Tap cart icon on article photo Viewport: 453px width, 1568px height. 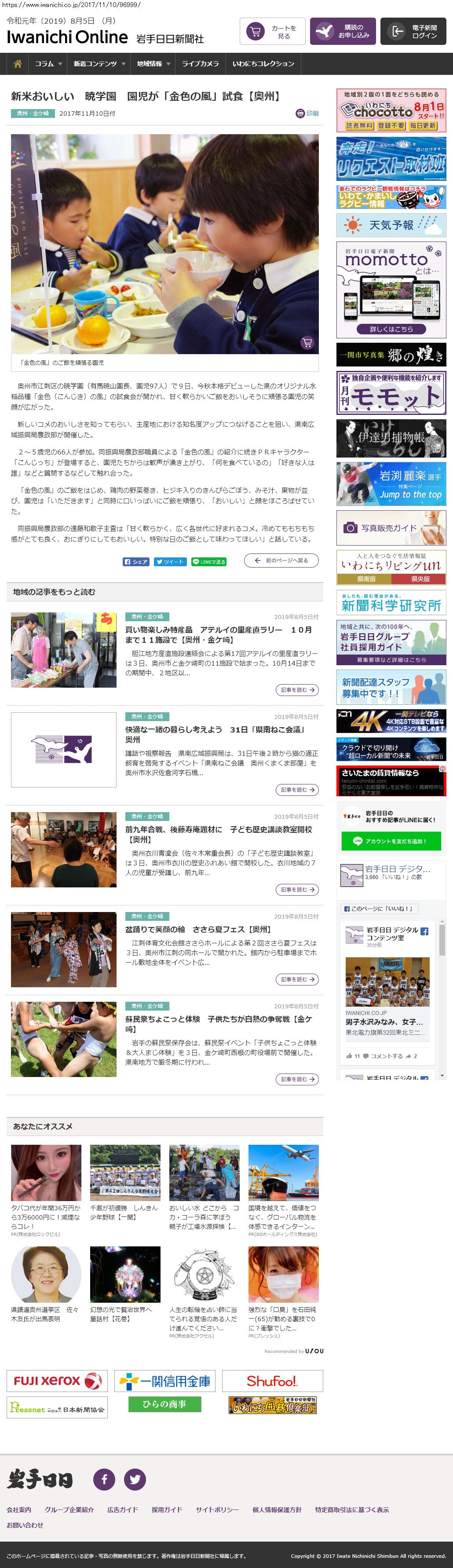307,343
